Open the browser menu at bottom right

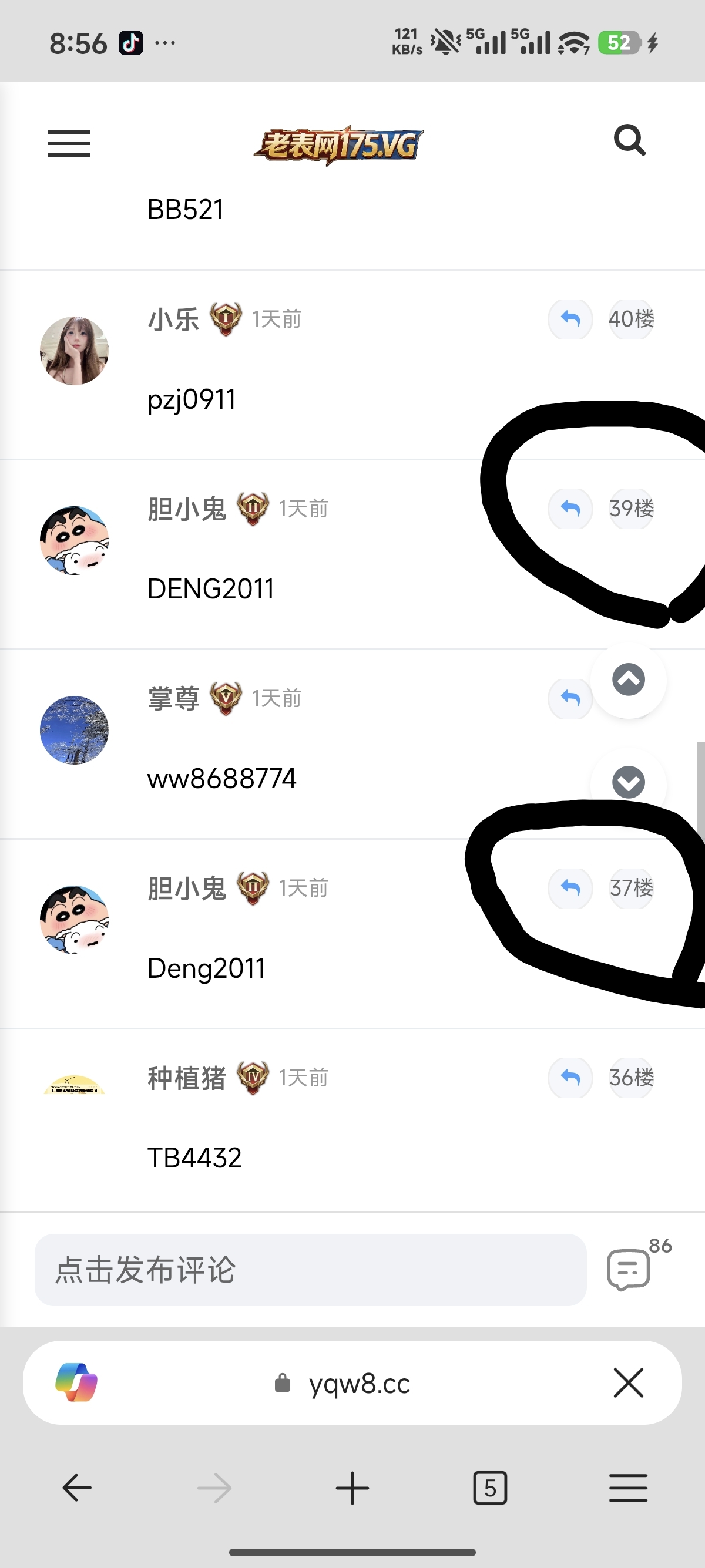tap(628, 1488)
